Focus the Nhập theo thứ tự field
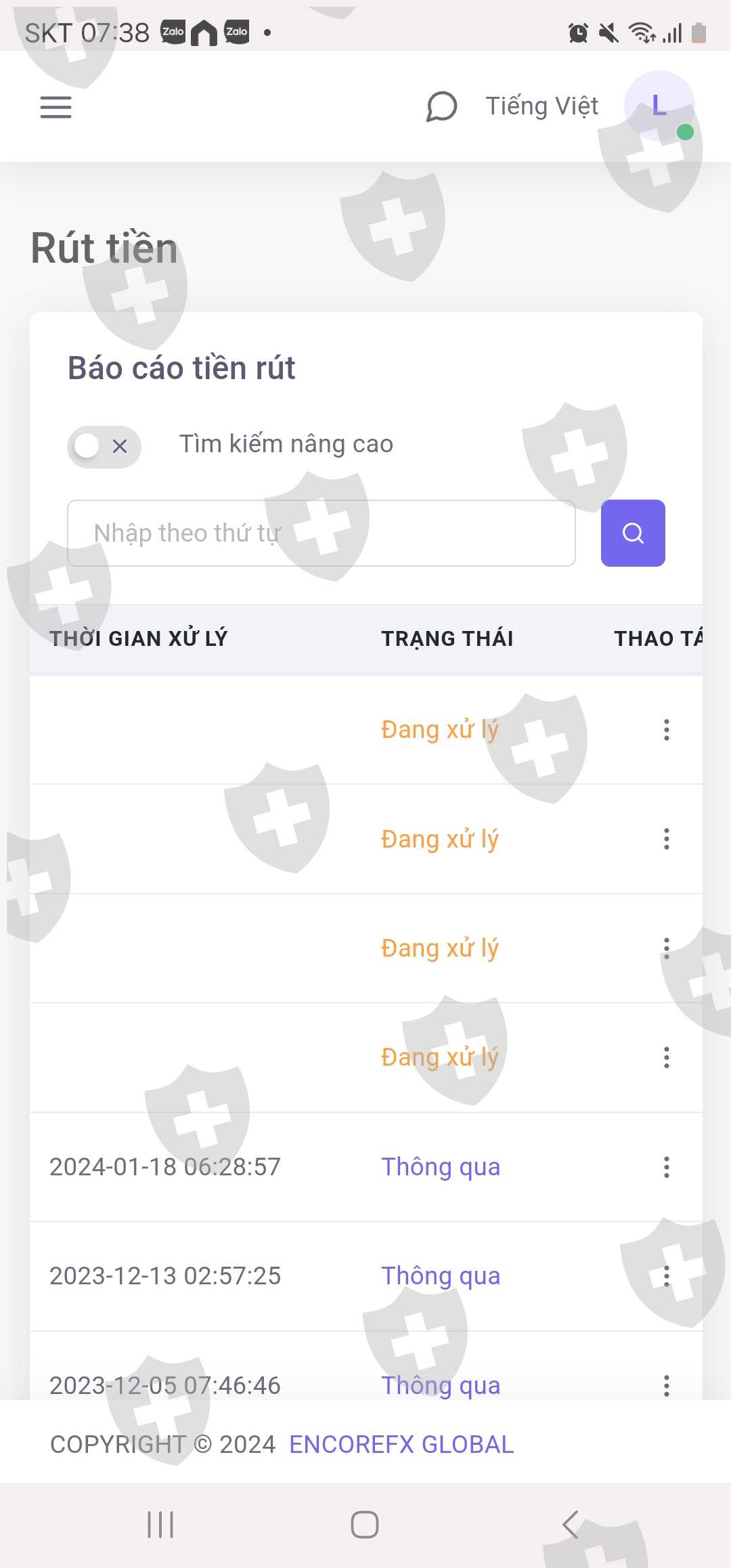731x1568 pixels. point(322,533)
